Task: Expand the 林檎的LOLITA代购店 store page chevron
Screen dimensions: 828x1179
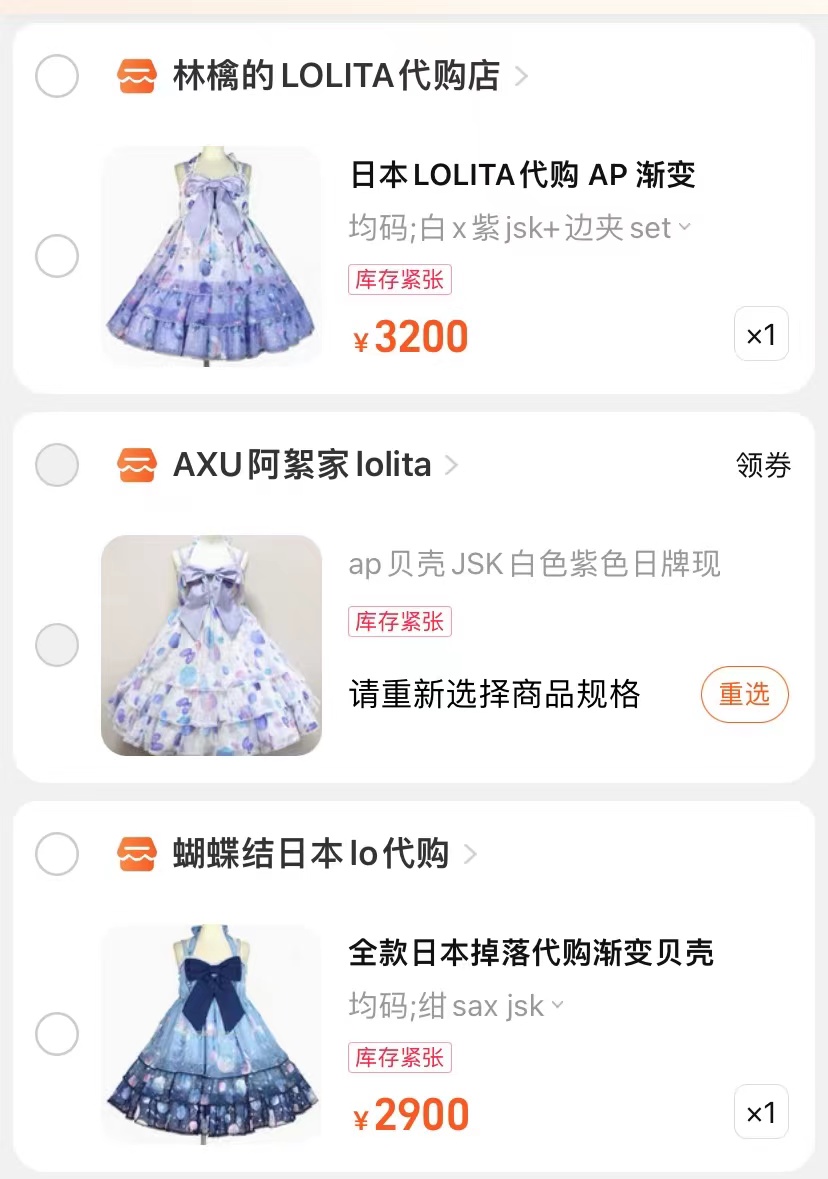Action: coord(519,76)
